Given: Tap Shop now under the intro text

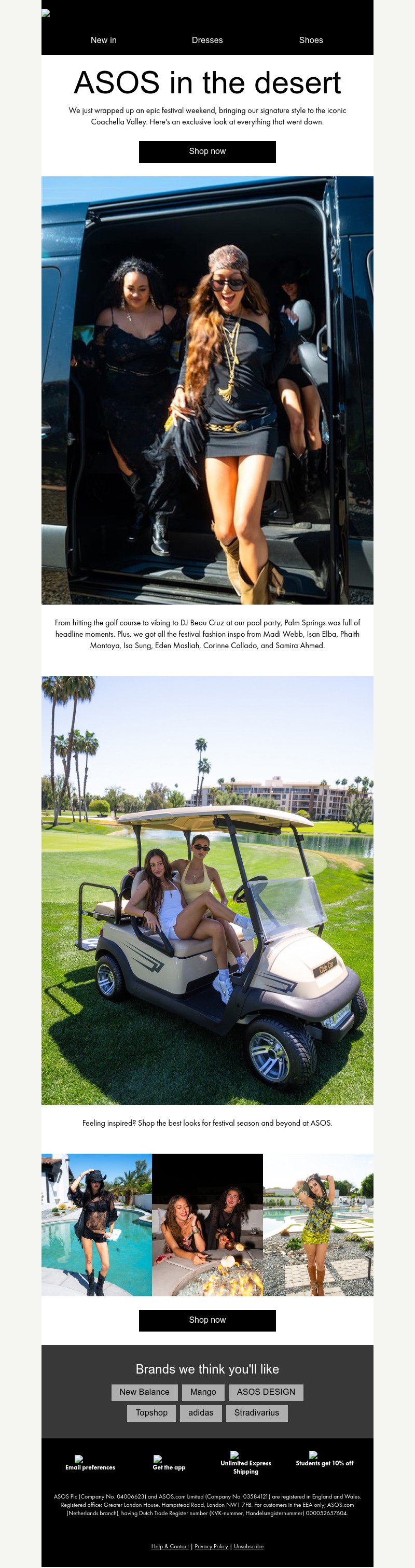Looking at the screenshot, I should coord(207,151).
